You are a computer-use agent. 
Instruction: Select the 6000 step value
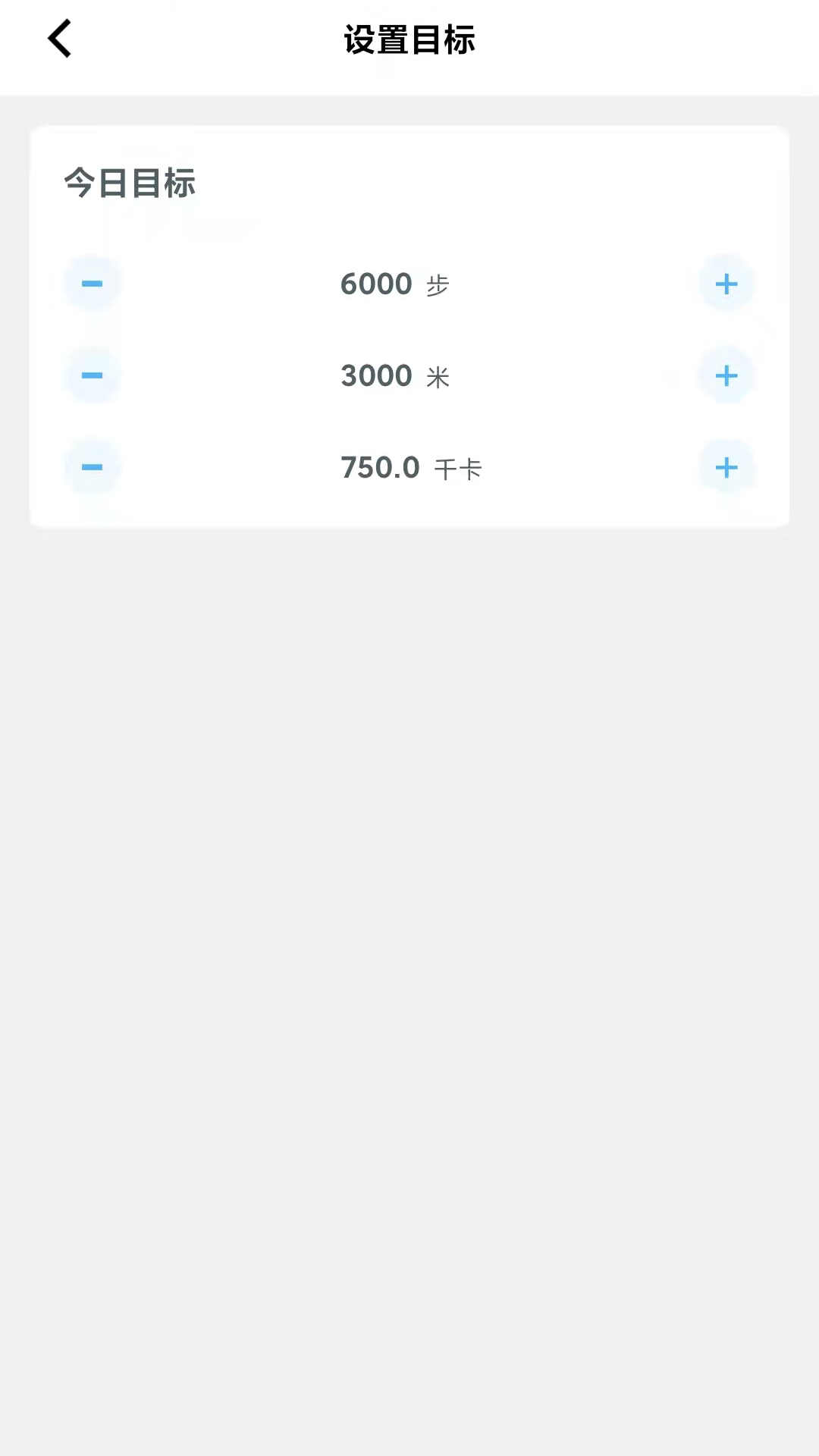376,284
